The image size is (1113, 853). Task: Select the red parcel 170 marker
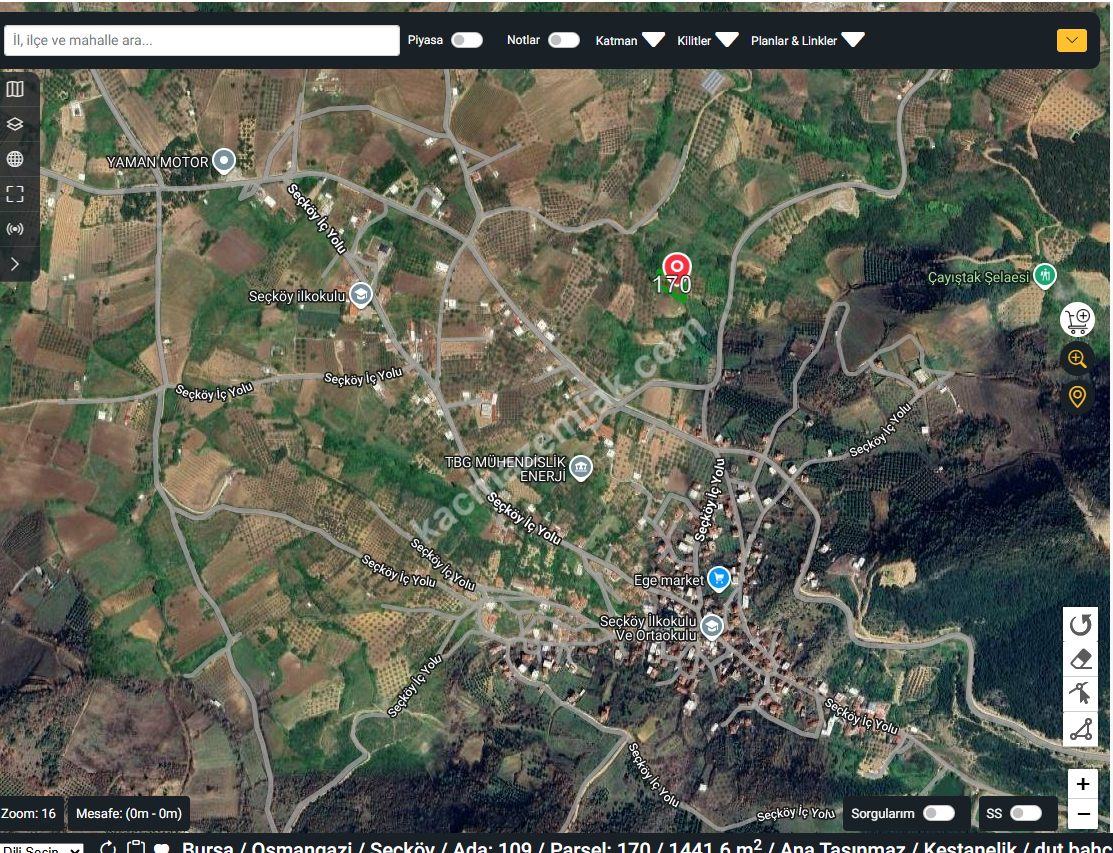[677, 267]
